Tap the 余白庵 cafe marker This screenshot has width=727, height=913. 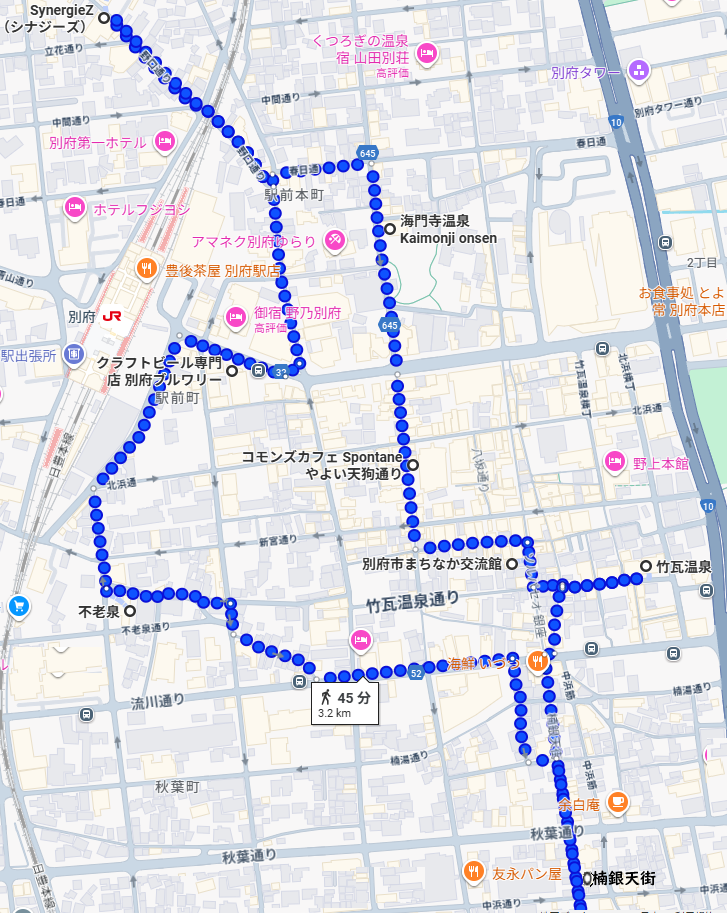coord(617,802)
